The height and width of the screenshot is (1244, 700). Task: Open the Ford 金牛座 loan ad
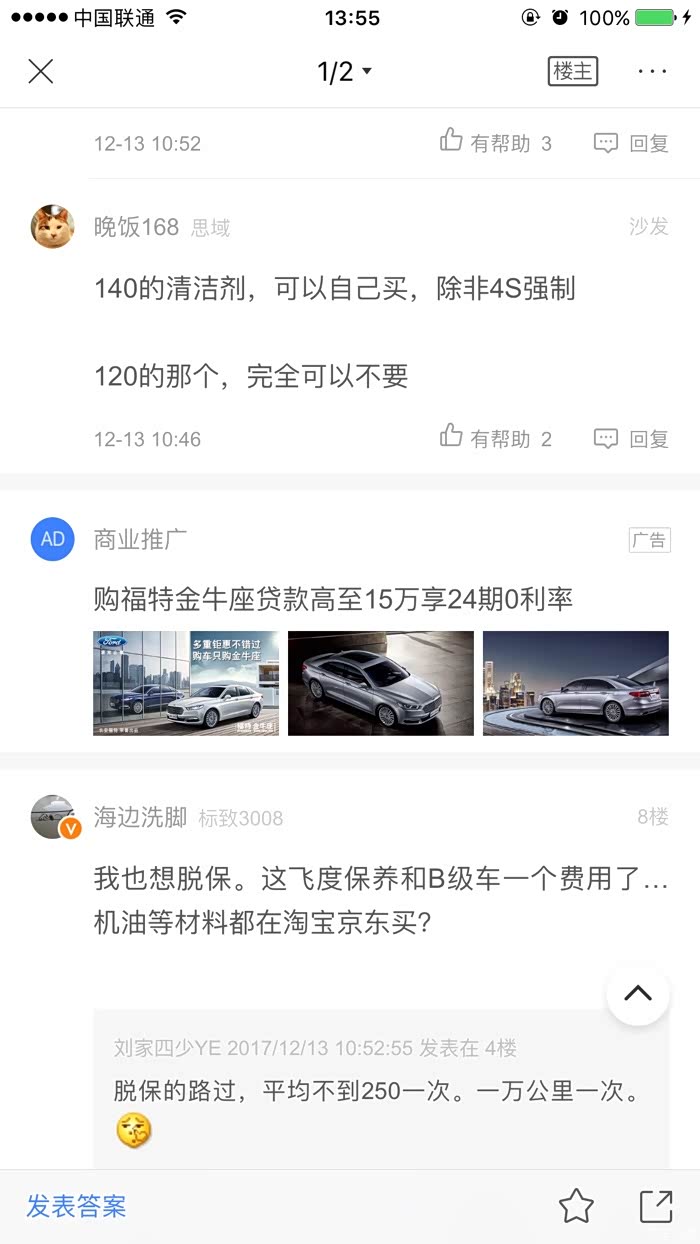click(333, 600)
